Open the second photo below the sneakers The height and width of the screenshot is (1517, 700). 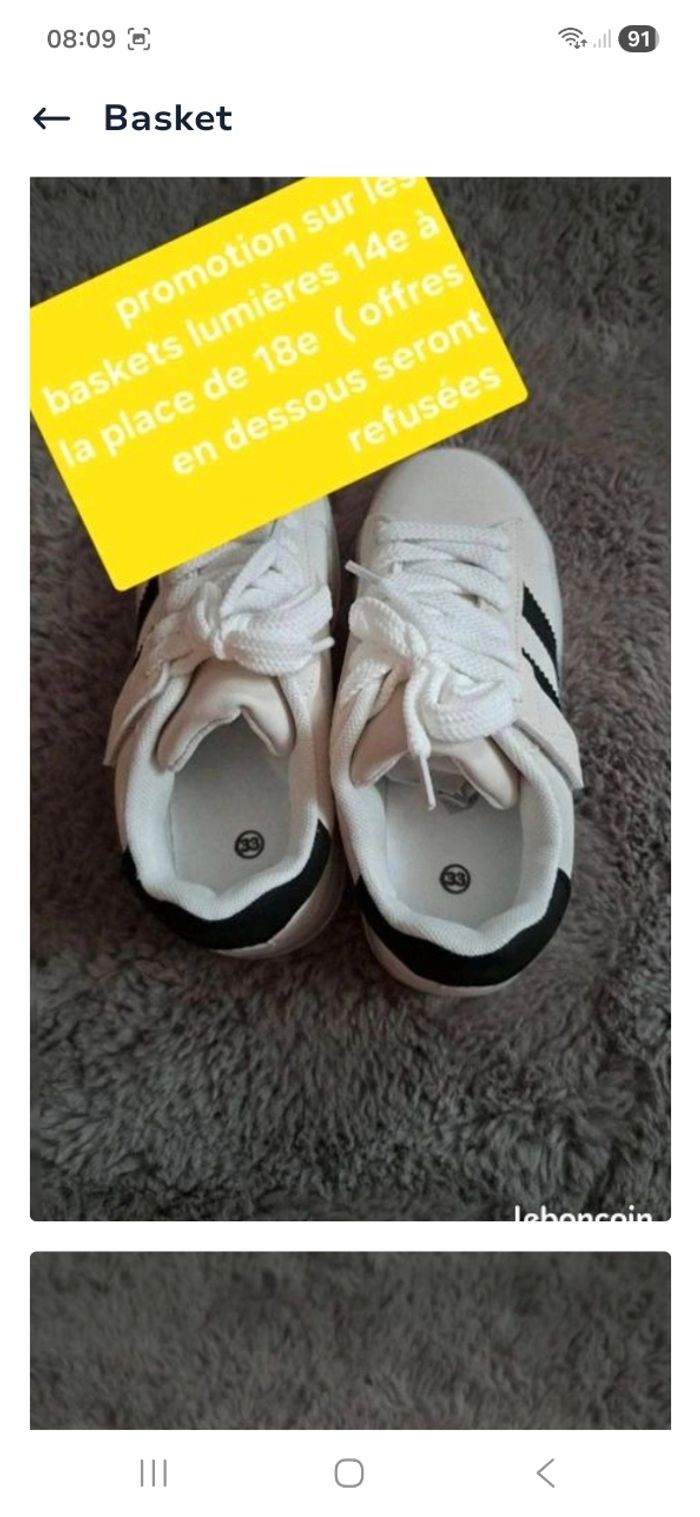[x=350, y=1340]
